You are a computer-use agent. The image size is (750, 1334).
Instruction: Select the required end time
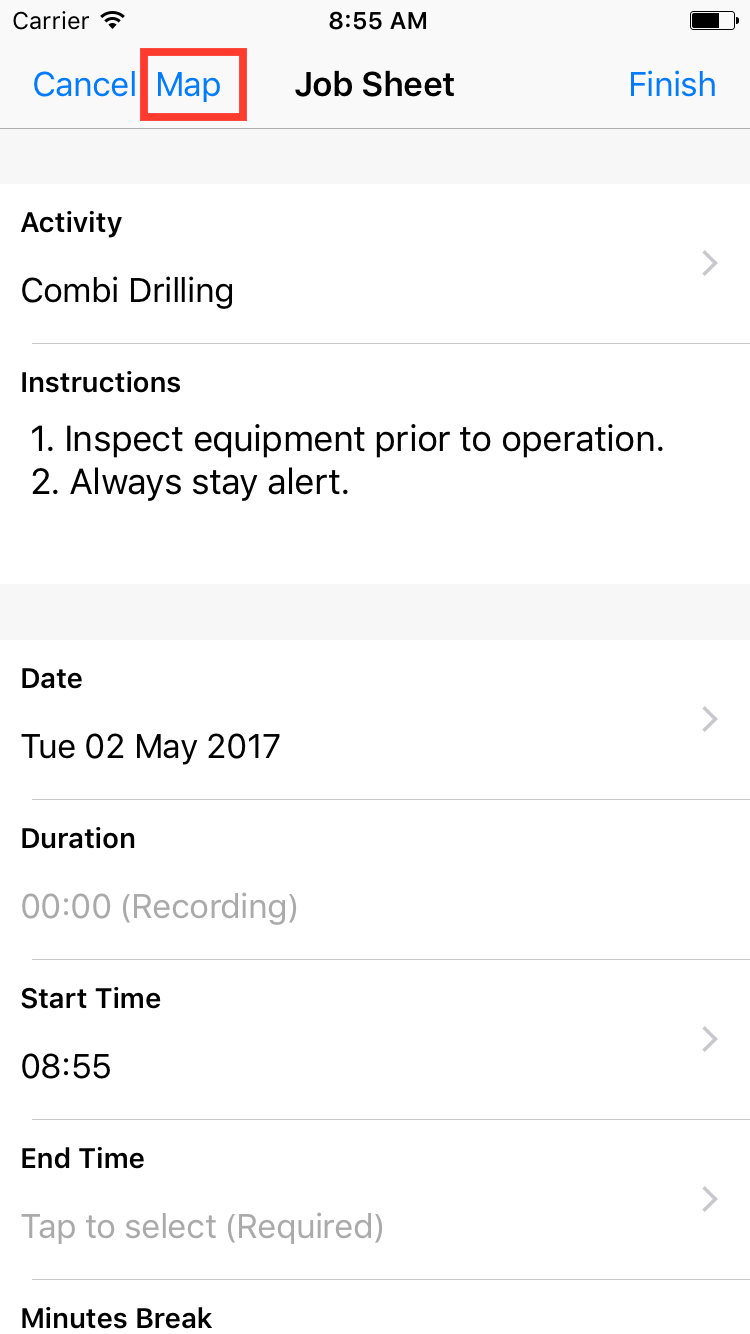coord(375,1200)
